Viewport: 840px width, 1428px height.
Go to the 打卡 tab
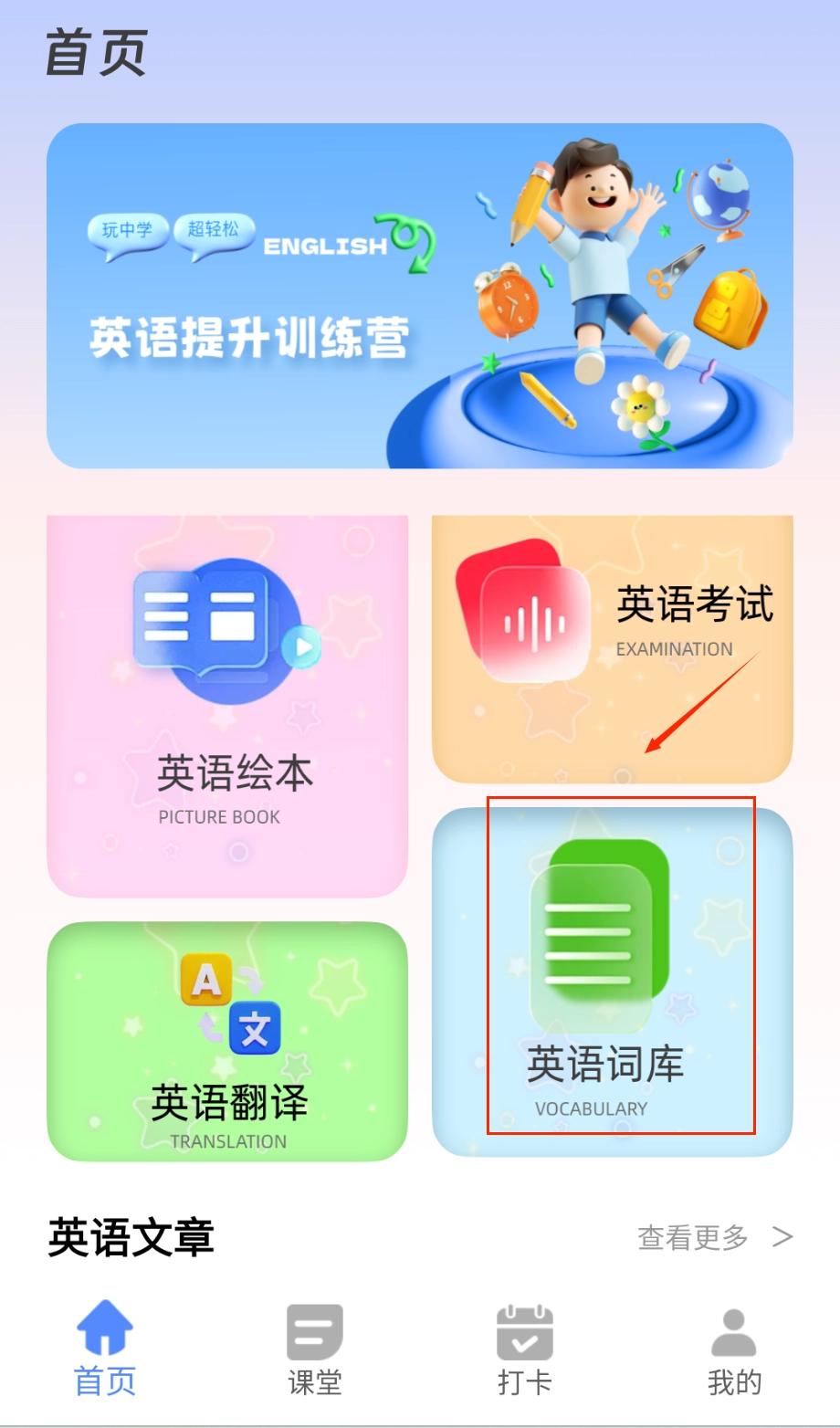(x=524, y=1348)
